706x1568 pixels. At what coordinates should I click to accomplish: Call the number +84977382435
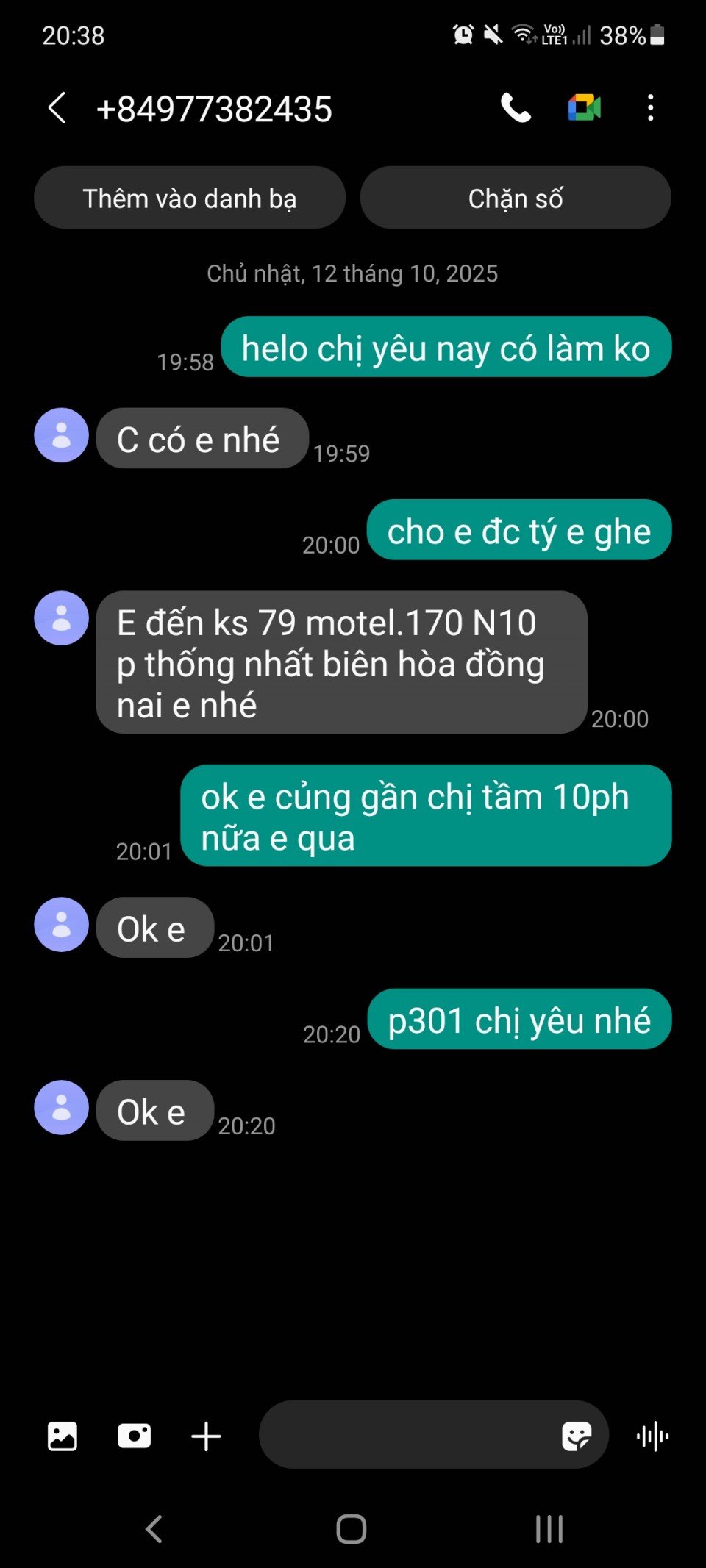pyautogui.click(x=516, y=108)
